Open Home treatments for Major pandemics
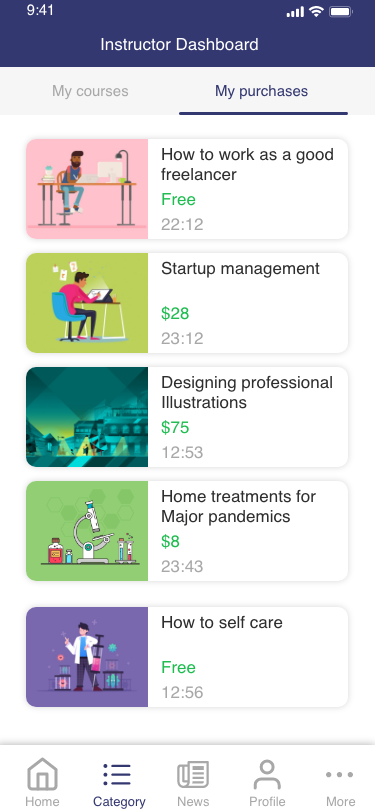Viewport: 375px width, 812px height. pos(187,531)
